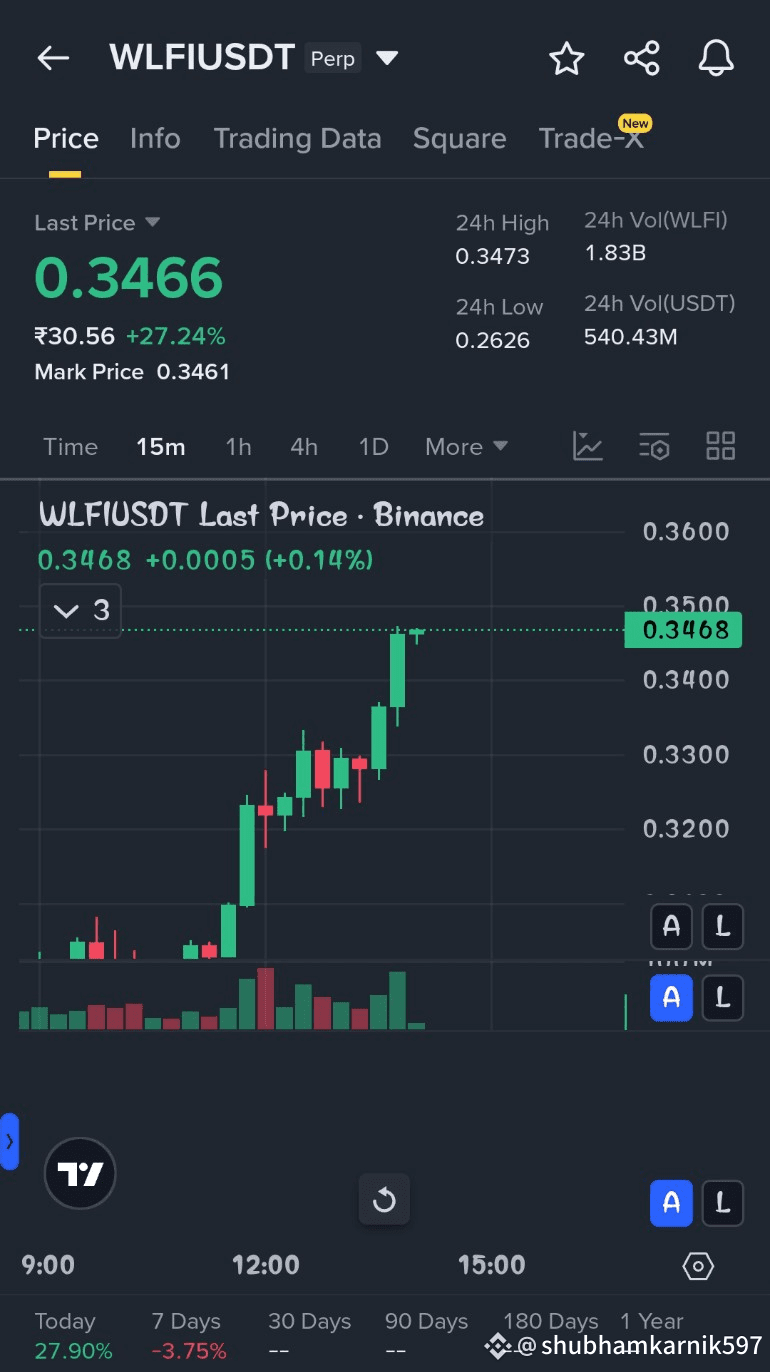Go back using the arrow icon

[x=53, y=58]
